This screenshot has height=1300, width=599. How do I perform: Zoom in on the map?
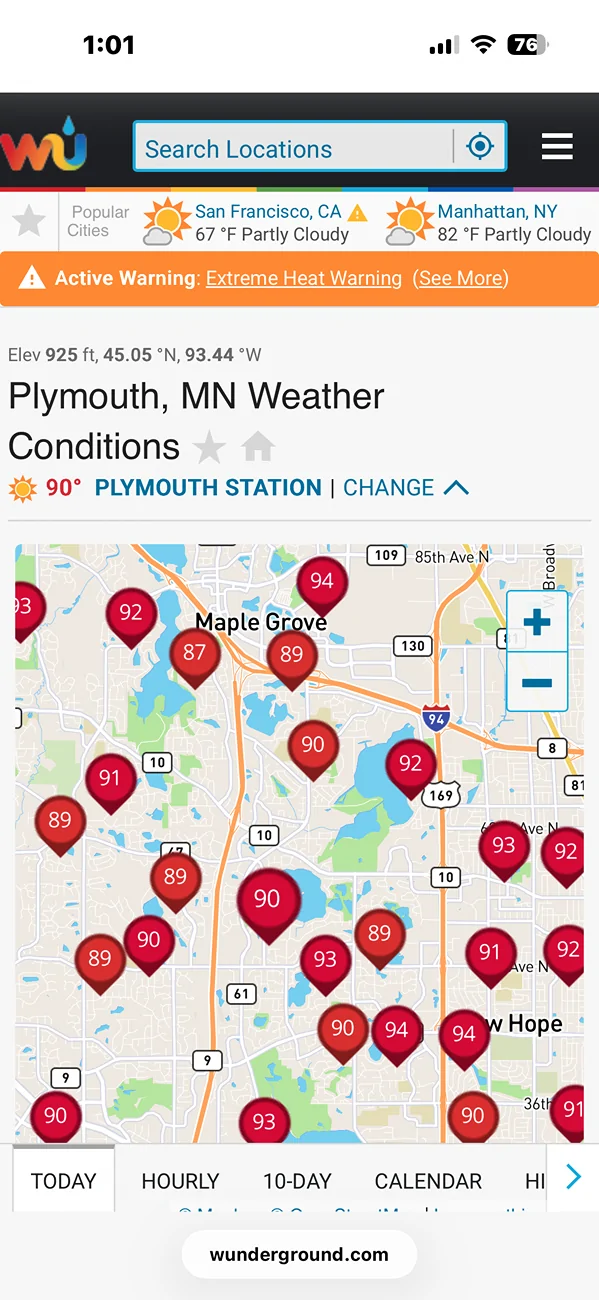pos(537,622)
